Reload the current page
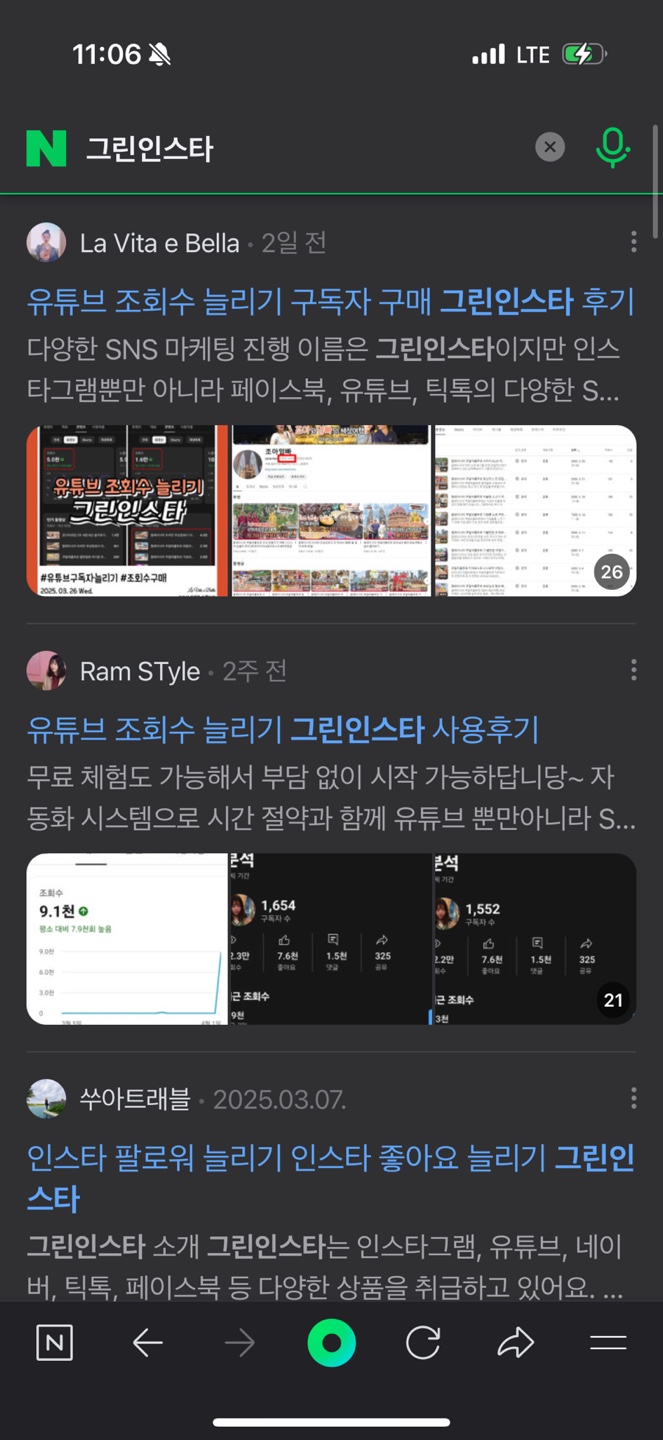The image size is (663, 1440). [423, 1343]
